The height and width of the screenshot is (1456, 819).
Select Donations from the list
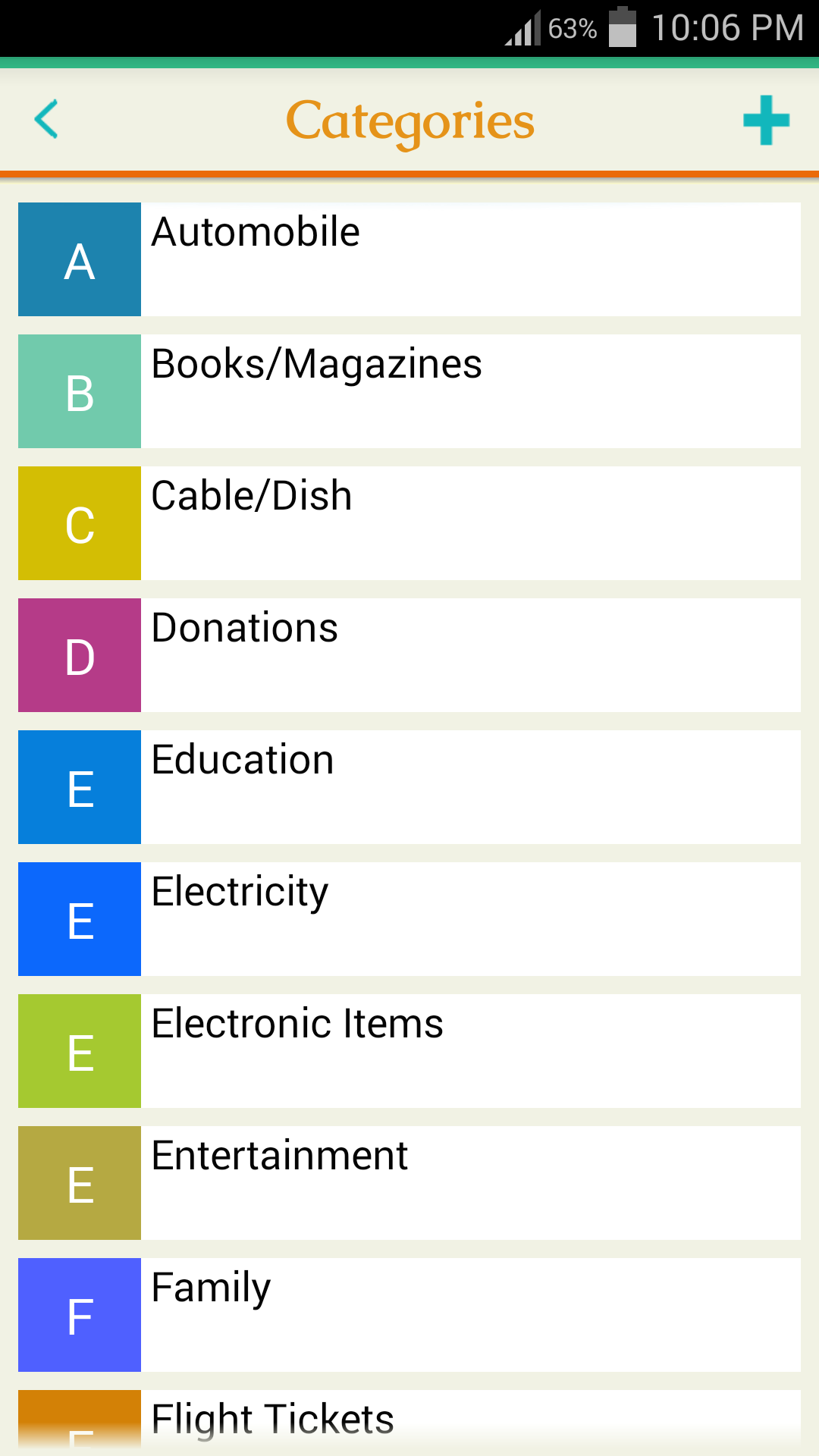[x=470, y=654]
